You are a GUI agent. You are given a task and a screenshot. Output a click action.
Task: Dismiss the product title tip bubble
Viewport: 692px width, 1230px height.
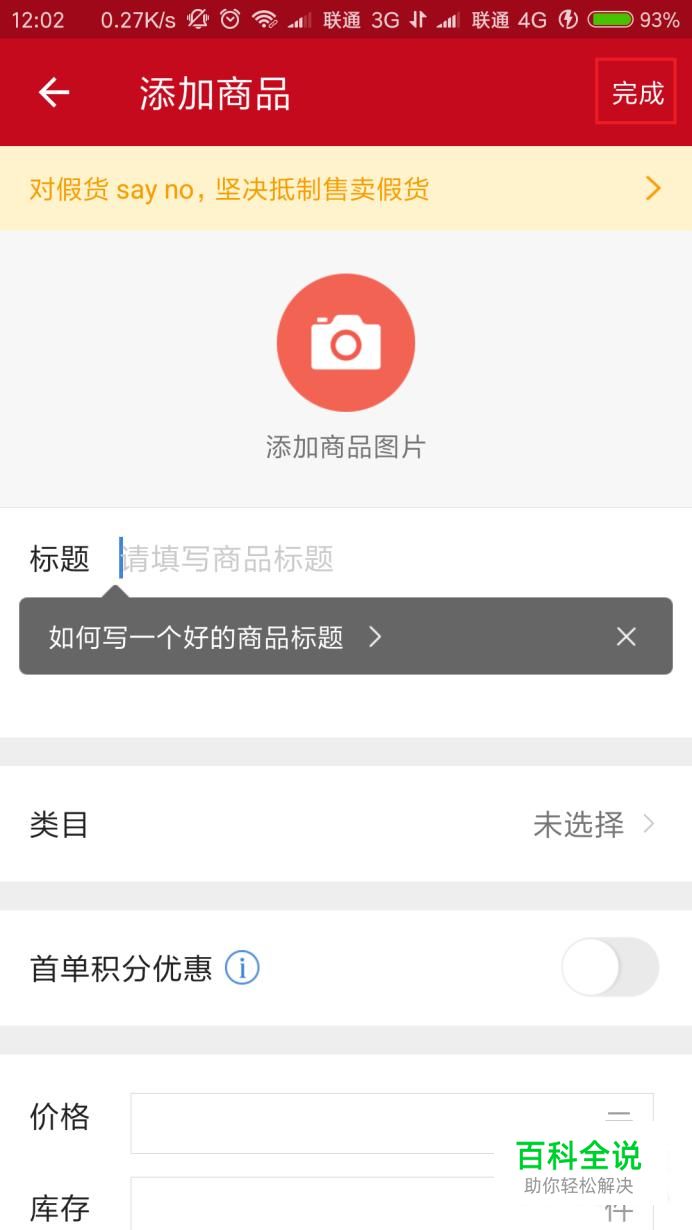point(626,637)
